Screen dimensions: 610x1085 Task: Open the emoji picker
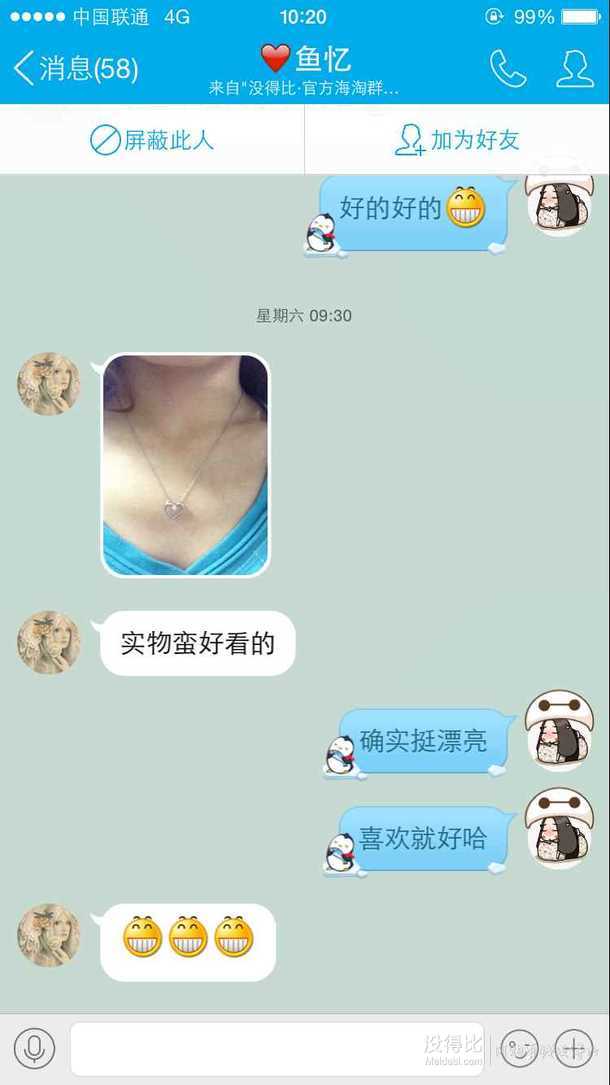tap(518, 1049)
